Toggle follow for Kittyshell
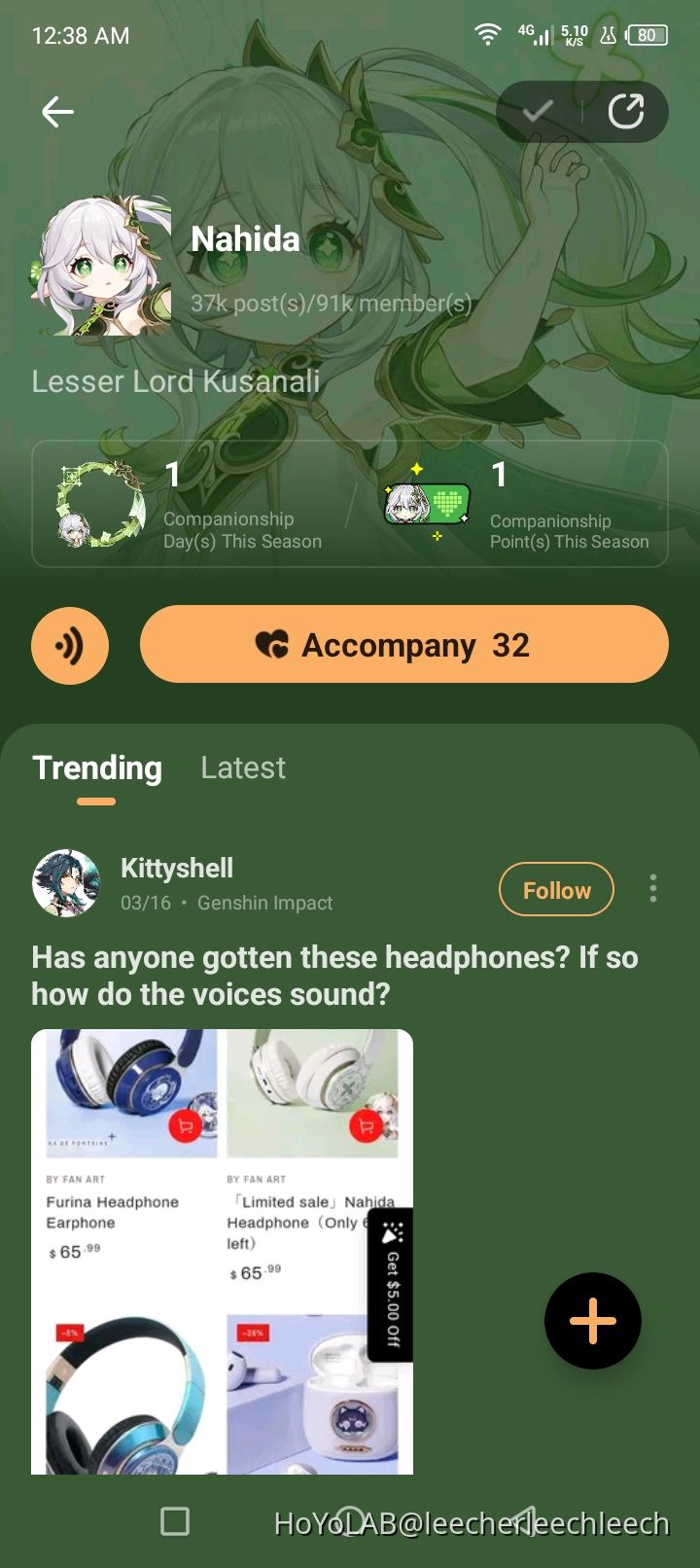This screenshot has height=1568, width=700. point(556,889)
